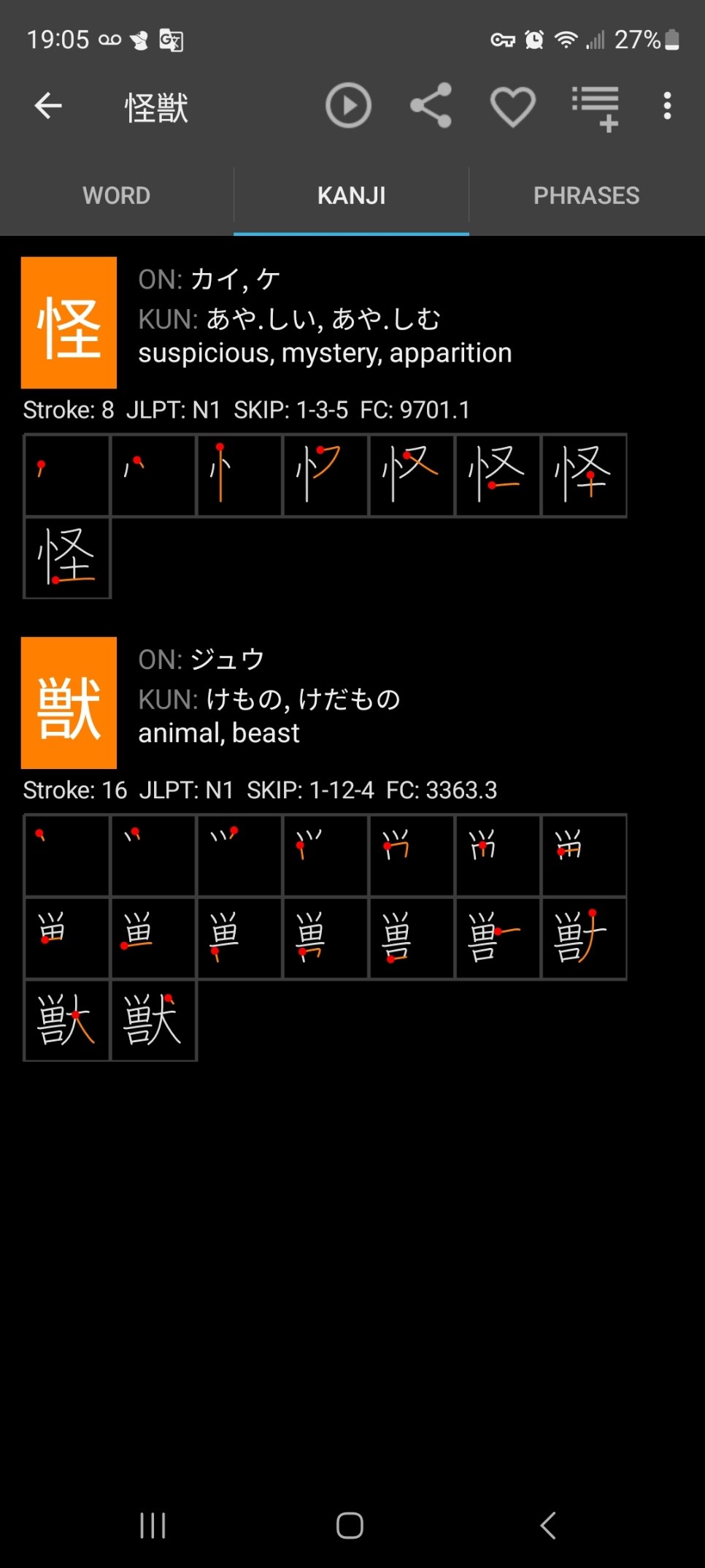Open kanji details for 獣
This screenshot has width=705, height=1568.
click(x=69, y=703)
